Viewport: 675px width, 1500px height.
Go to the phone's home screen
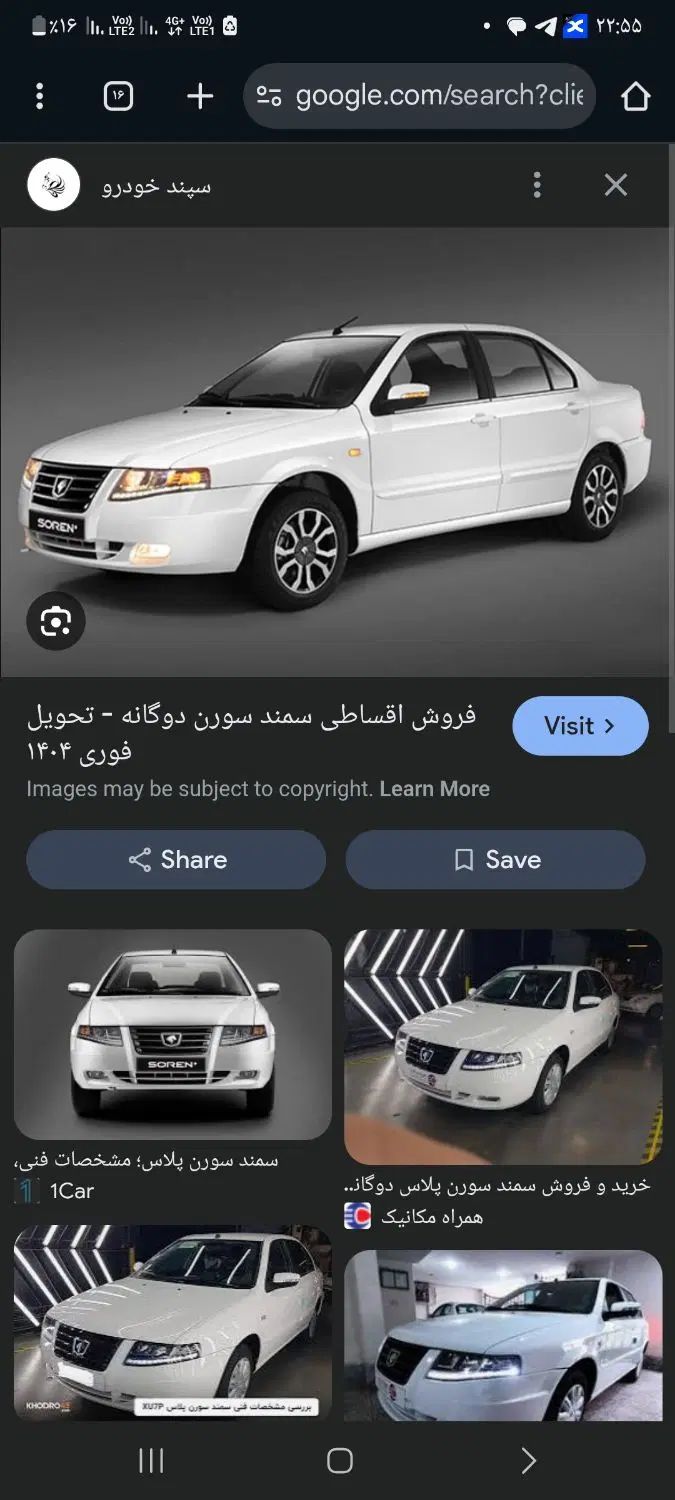[340, 1461]
